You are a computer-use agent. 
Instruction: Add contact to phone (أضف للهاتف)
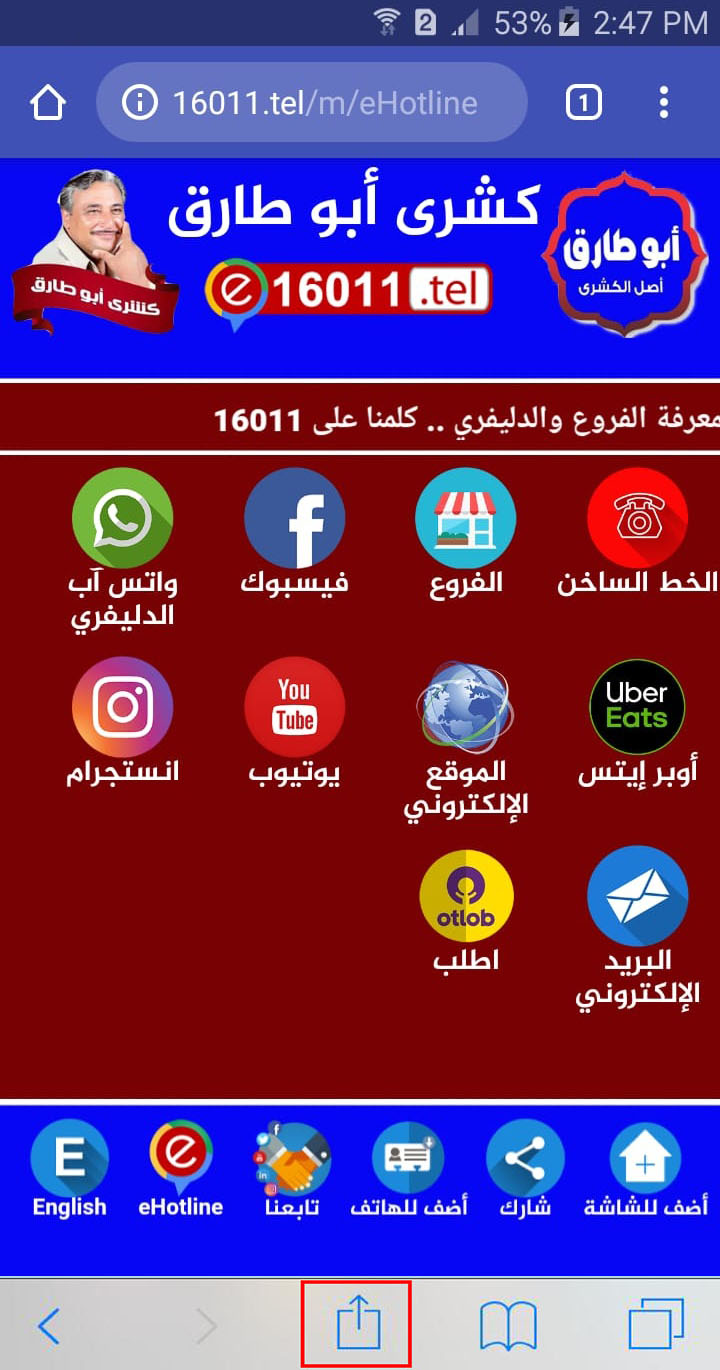[x=408, y=1160]
